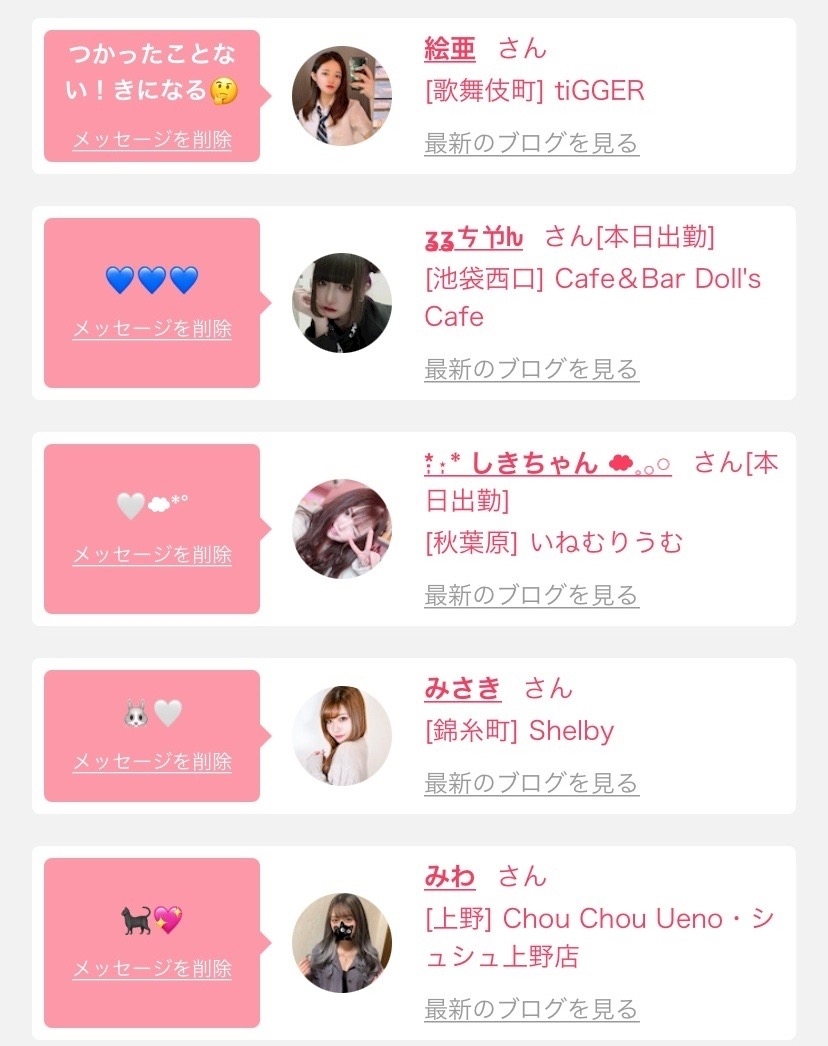828x1046 pixels.
Task: Delete the message sent to 絵亜
Action: pyautogui.click(x=152, y=140)
